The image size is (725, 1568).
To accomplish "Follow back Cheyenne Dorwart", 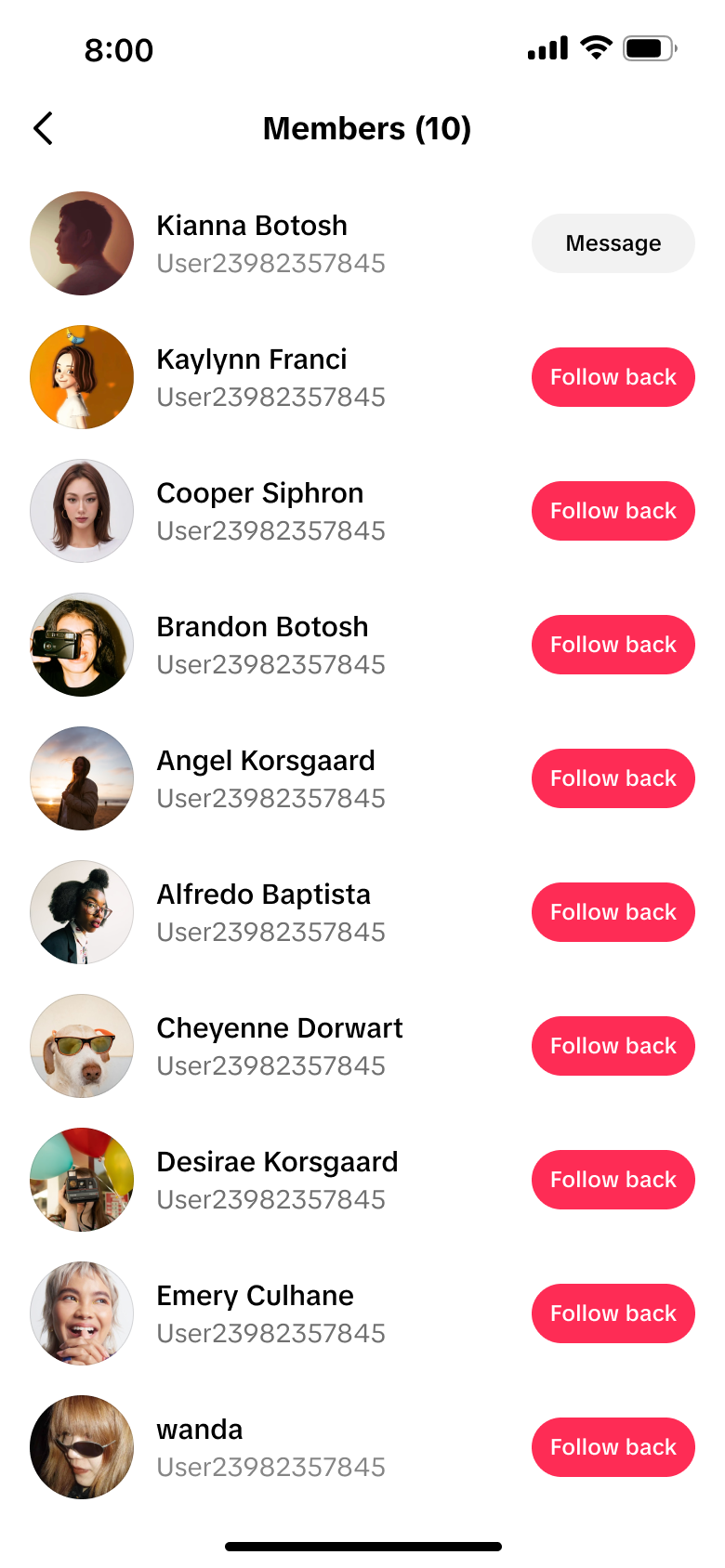I will [613, 1046].
